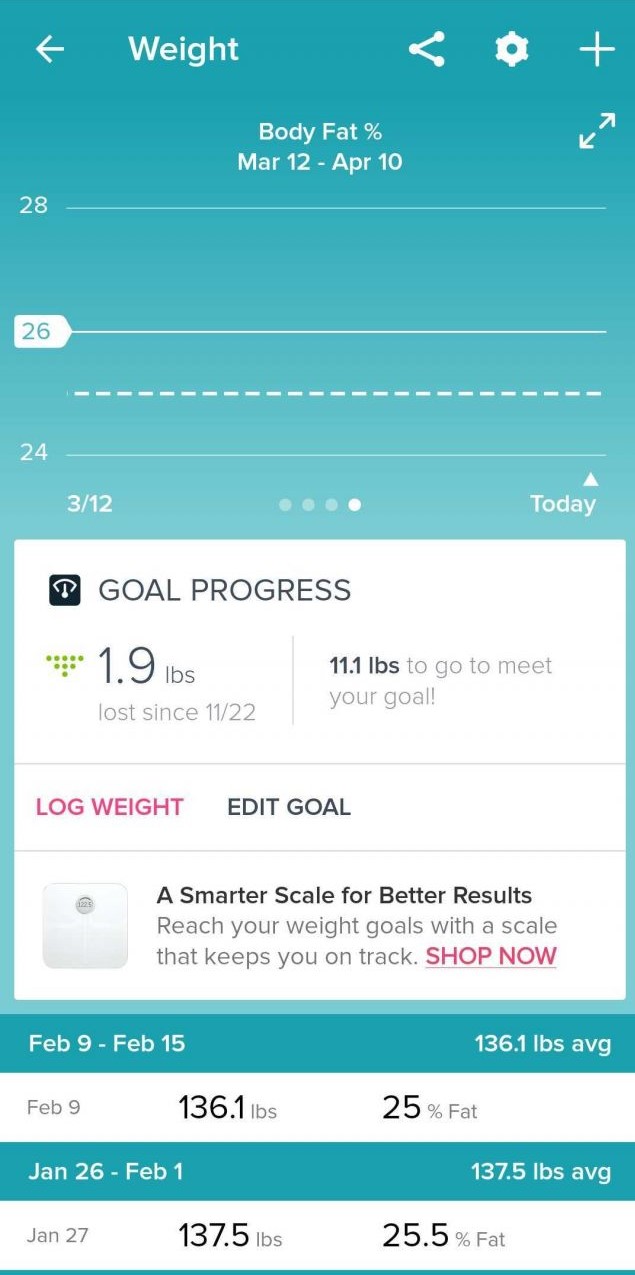Screen dimensions: 635x1275
Task: Open the Feb 9 weight entry
Action: (x=317, y=1107)
